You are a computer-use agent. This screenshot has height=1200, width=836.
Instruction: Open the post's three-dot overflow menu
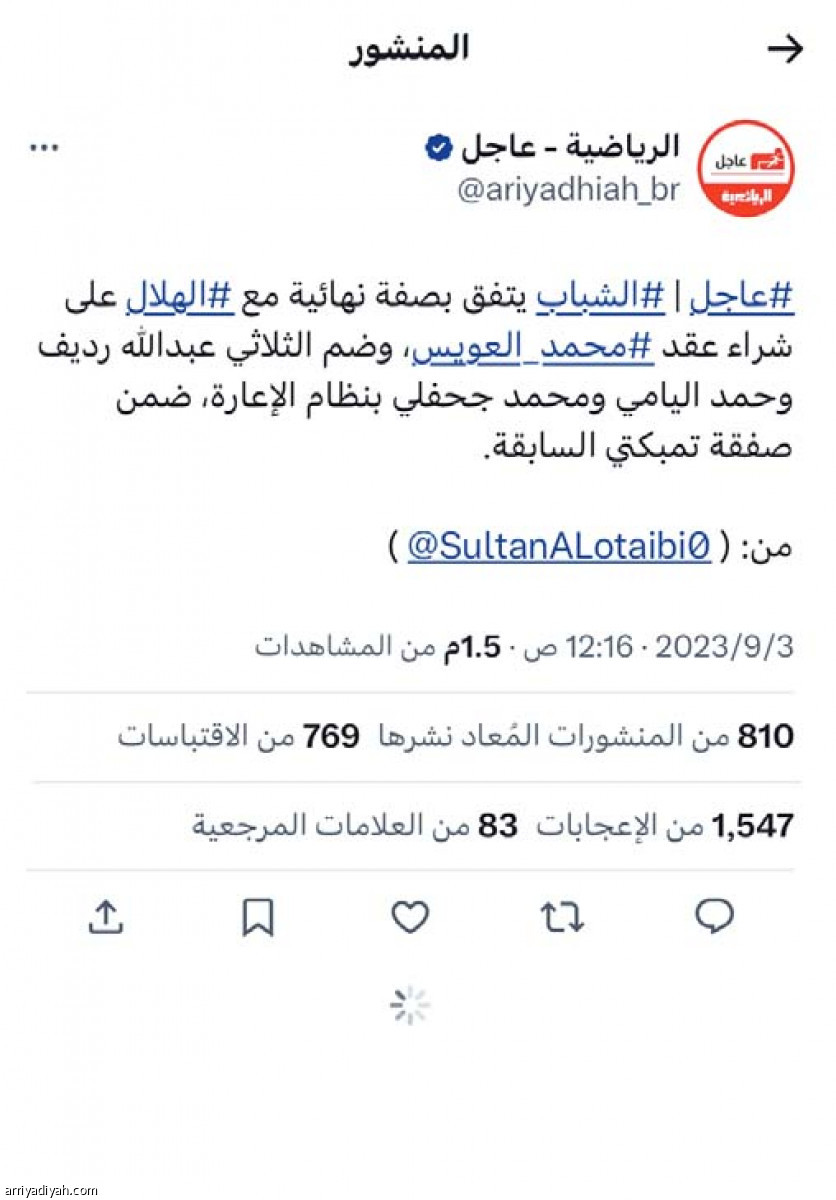(45, 148)
